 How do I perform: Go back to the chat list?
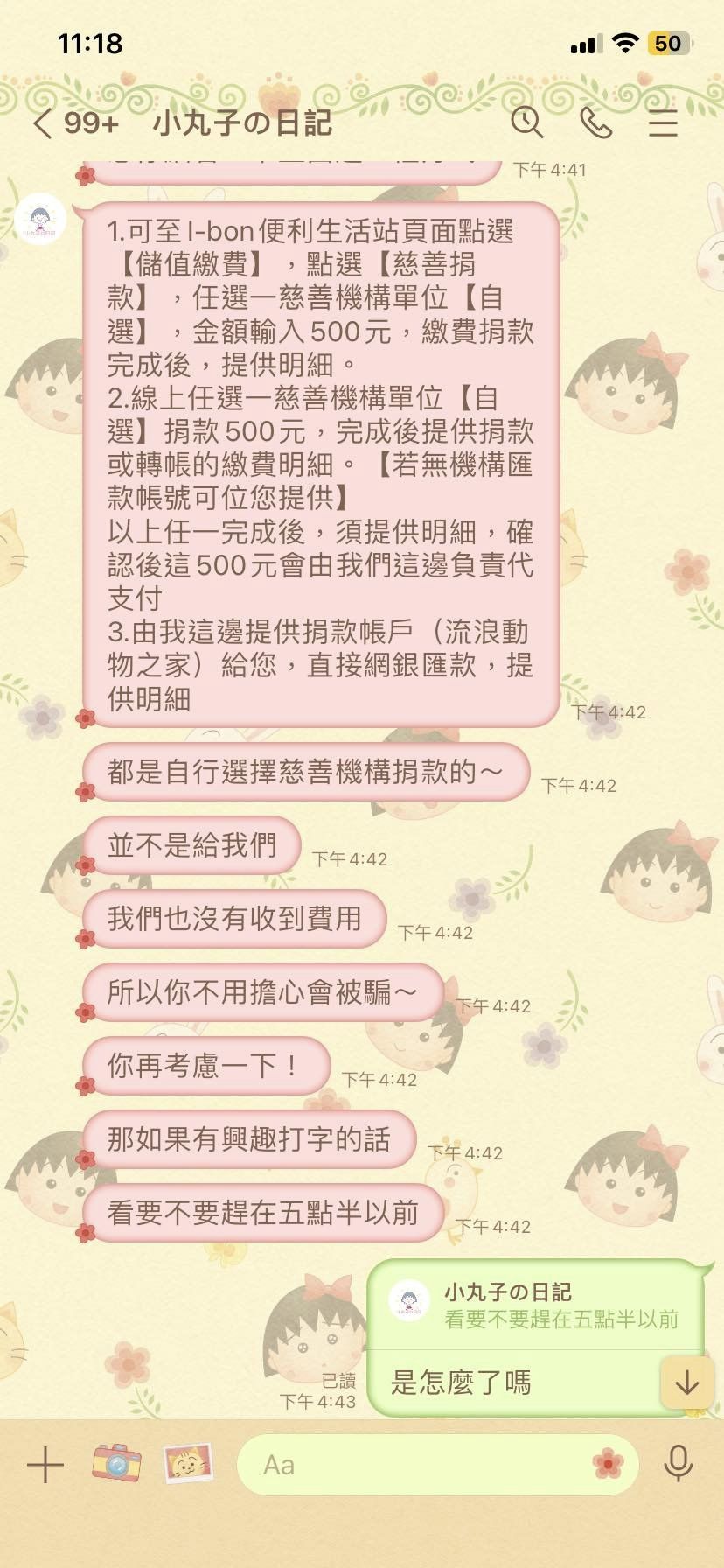point(44,123)
